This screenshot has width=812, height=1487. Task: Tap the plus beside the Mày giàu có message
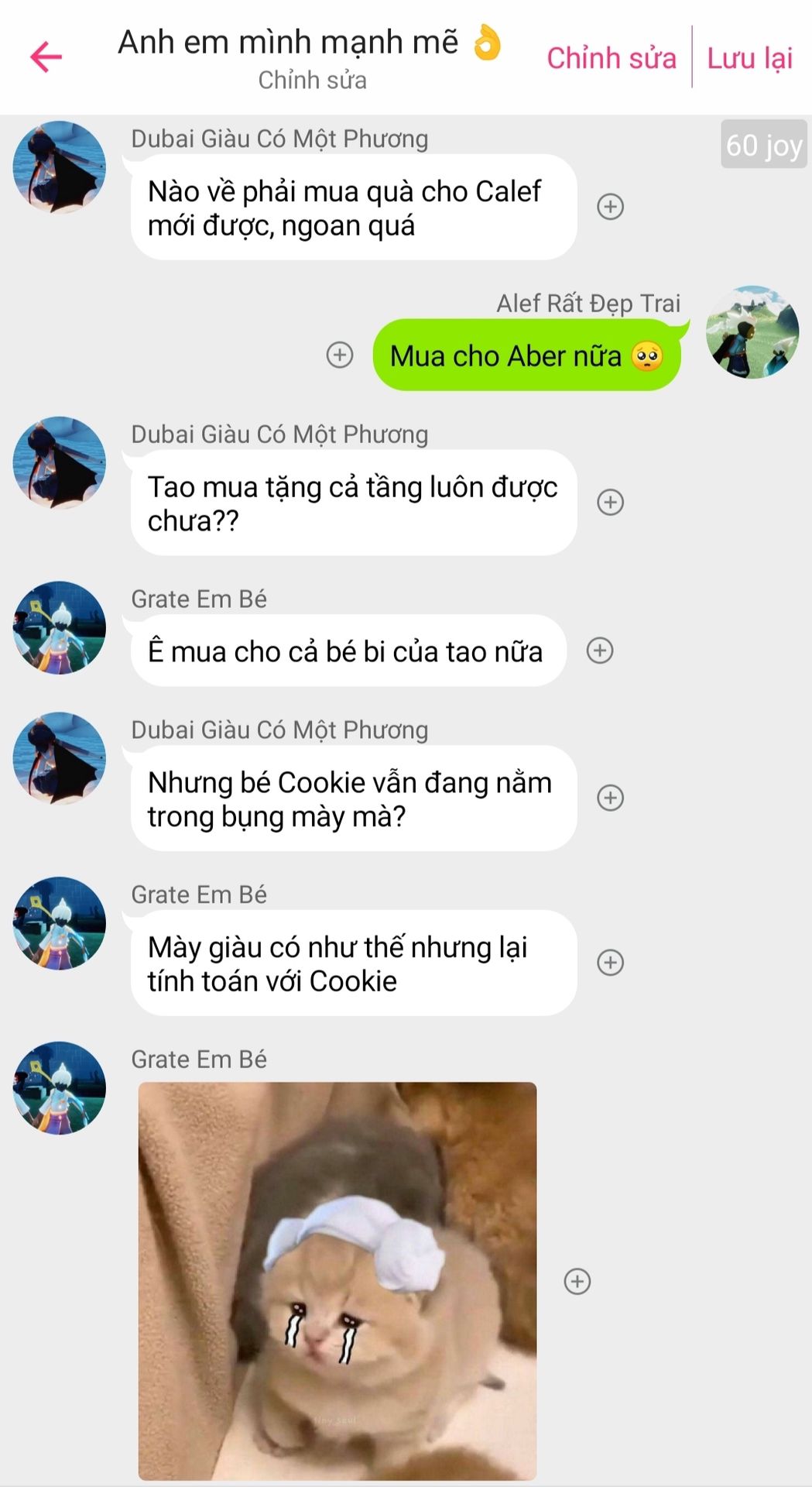point(611,963)
